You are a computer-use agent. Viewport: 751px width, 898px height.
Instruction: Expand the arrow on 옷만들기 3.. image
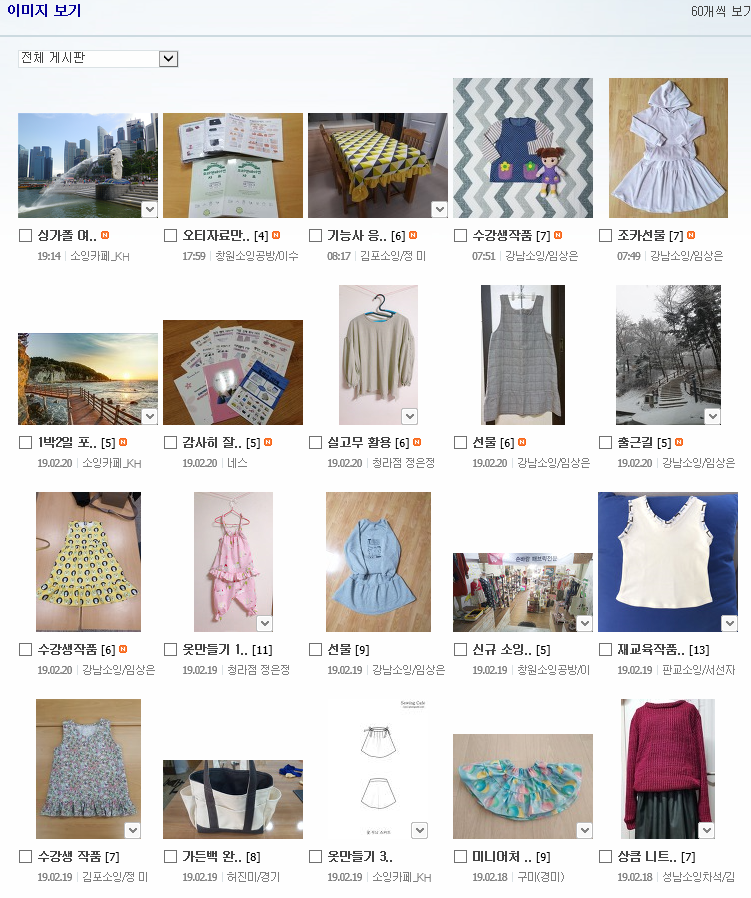tap(419, 830)
